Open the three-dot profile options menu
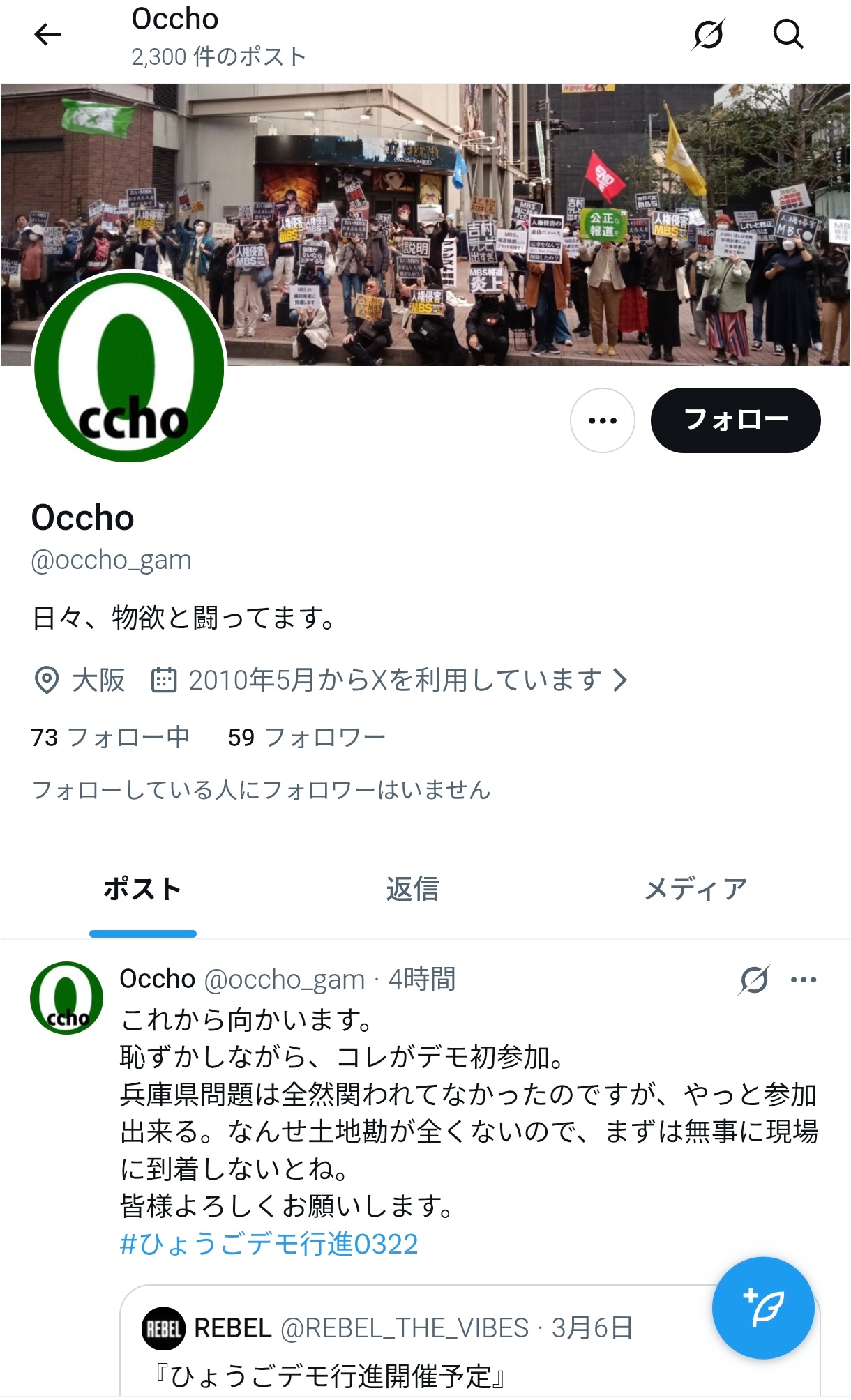Image resolution: width=851 pixels, height=1400 pixels. (603, 420)
